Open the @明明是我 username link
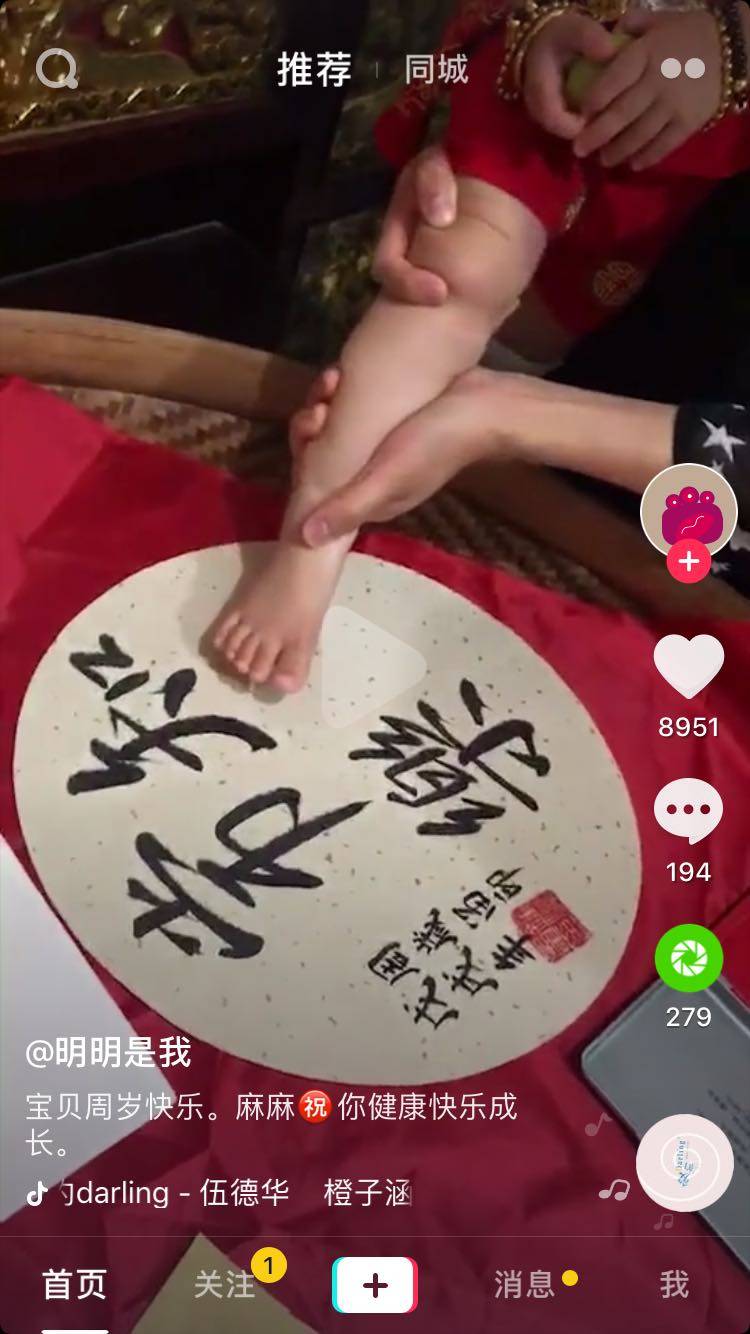Image resolution: width=750 pixels, height=1334 pixels. pyautogui.click(x=108, y=1053)
